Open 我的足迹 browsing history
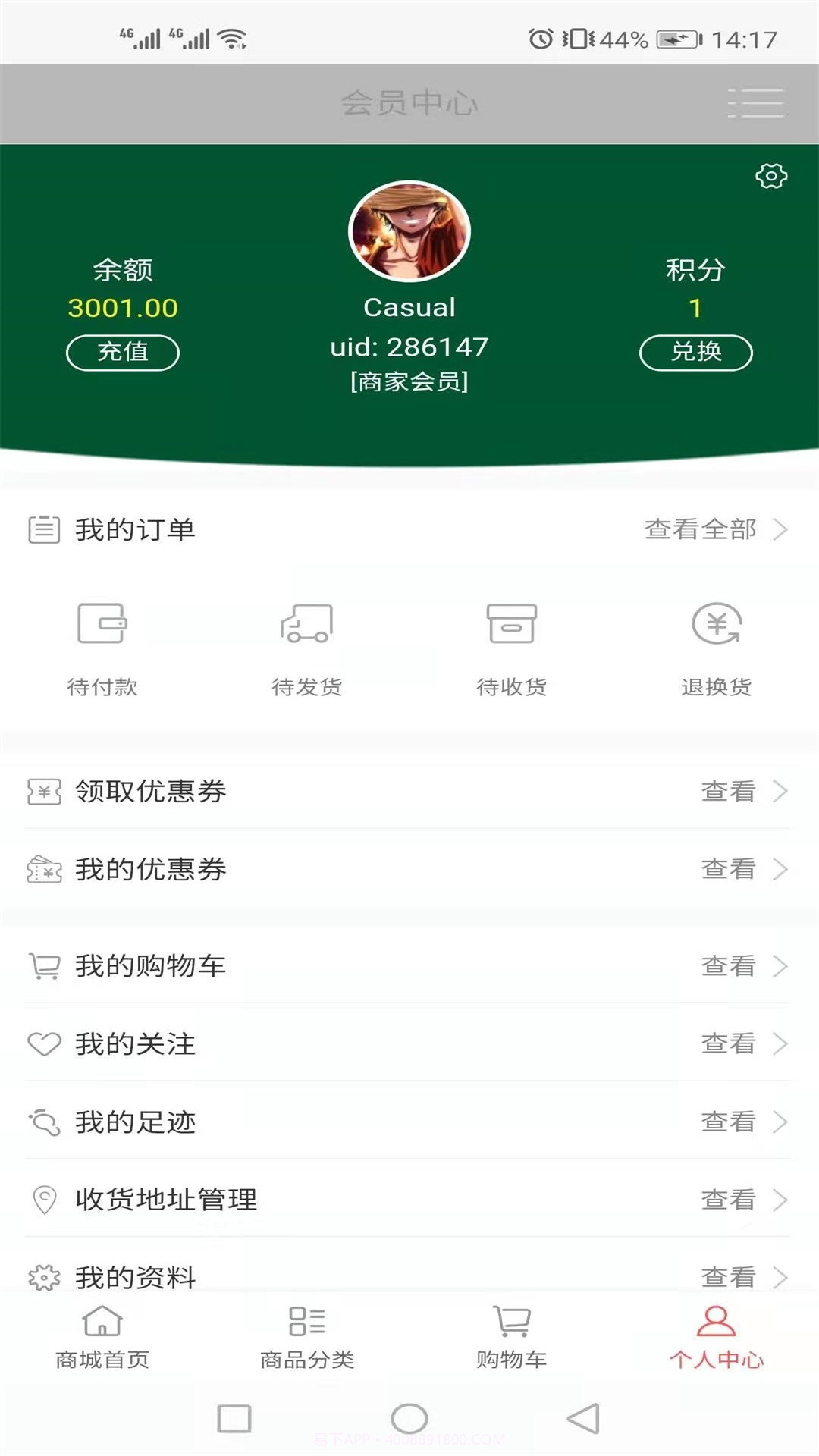Screen dimensions: 819x1456 point(135,1123)
